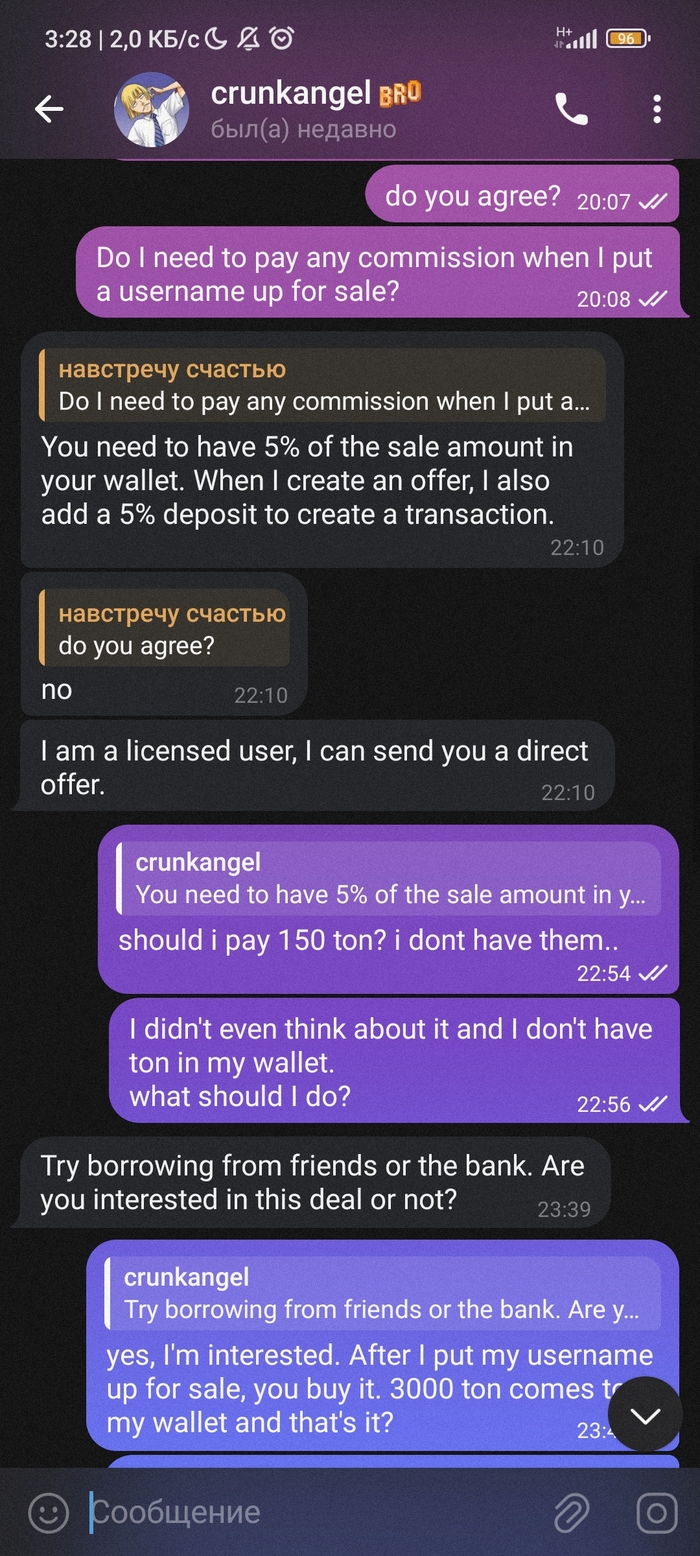This screenshot has width=700, height=1556.
Task: Open quoted reply above "should i pay 150 ton?"
Action: pyautogui.click(x=388, y=878)
